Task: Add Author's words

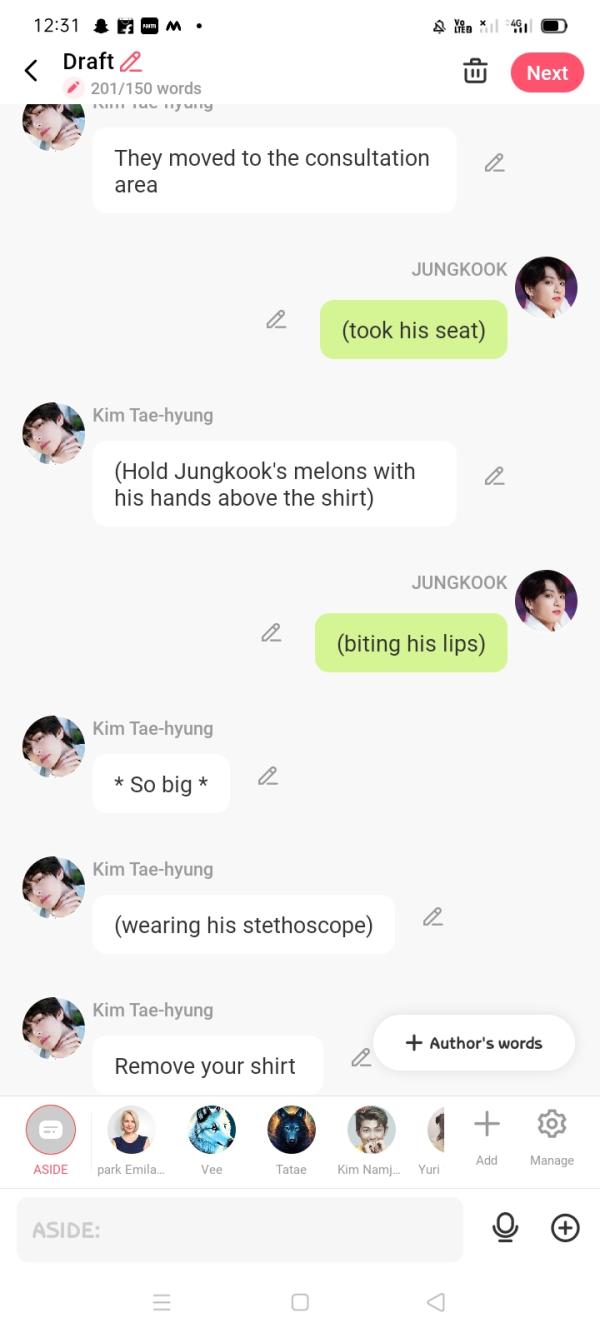Action: click(x=474, y=1043)
